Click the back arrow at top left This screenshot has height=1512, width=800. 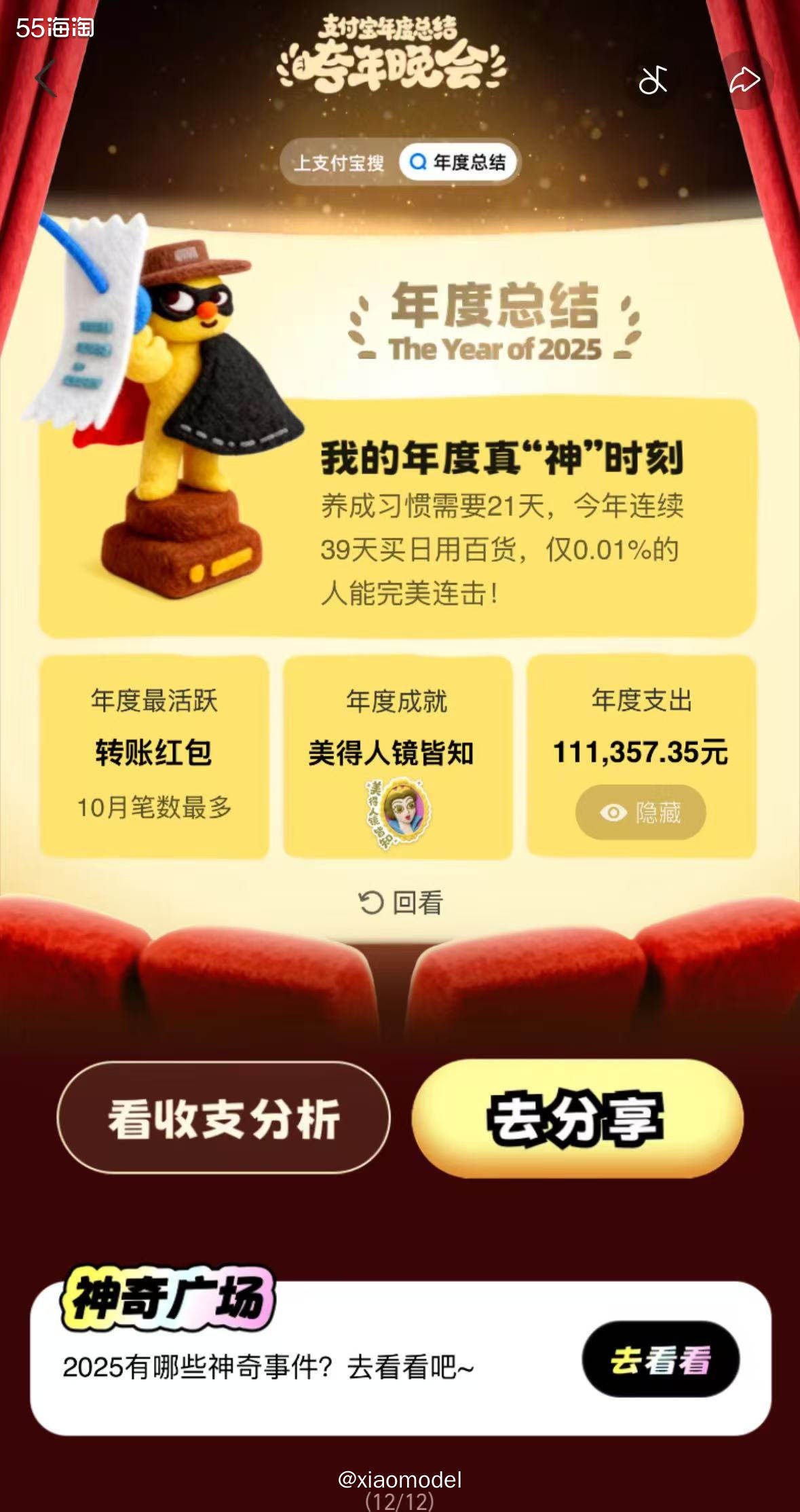pos(45,78)
